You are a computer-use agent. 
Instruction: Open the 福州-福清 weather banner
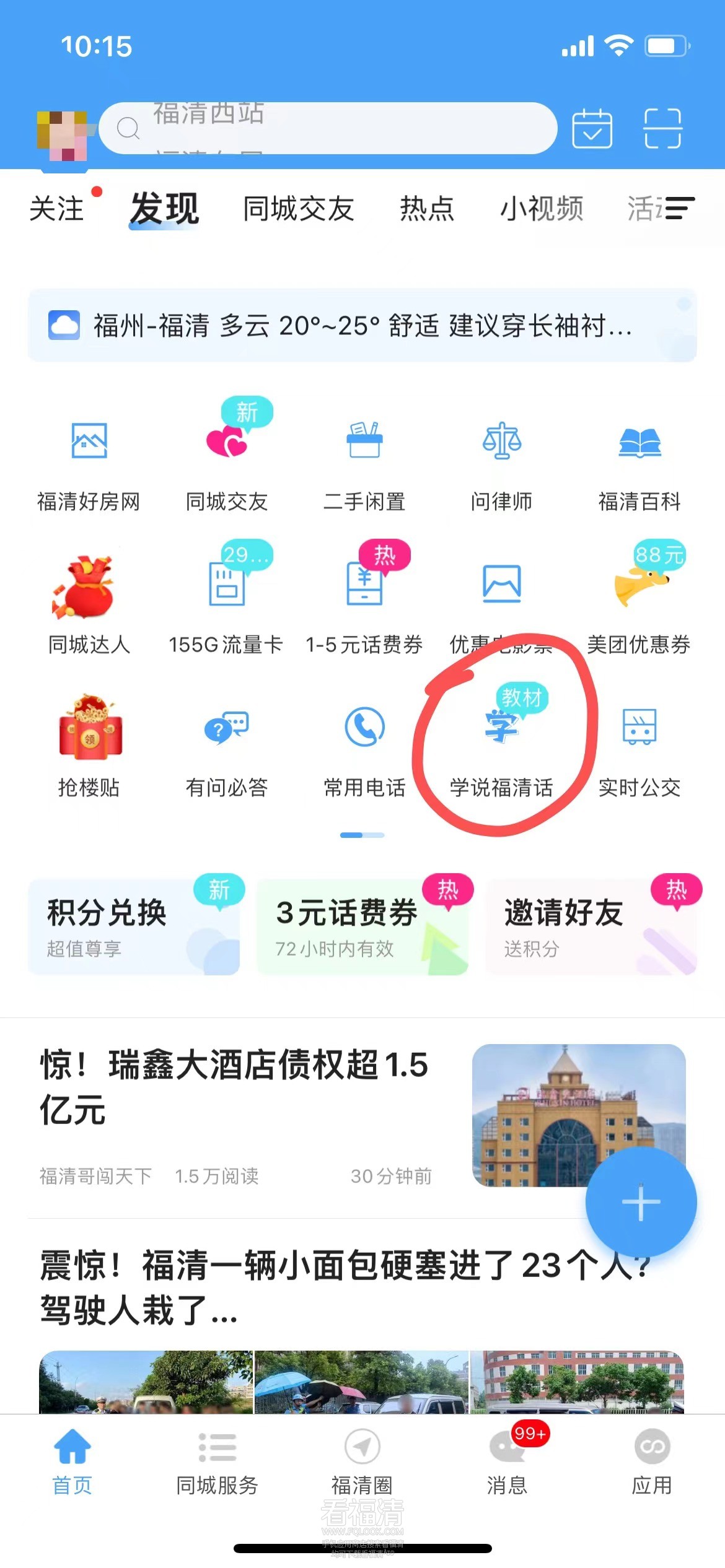pos(362,326)
